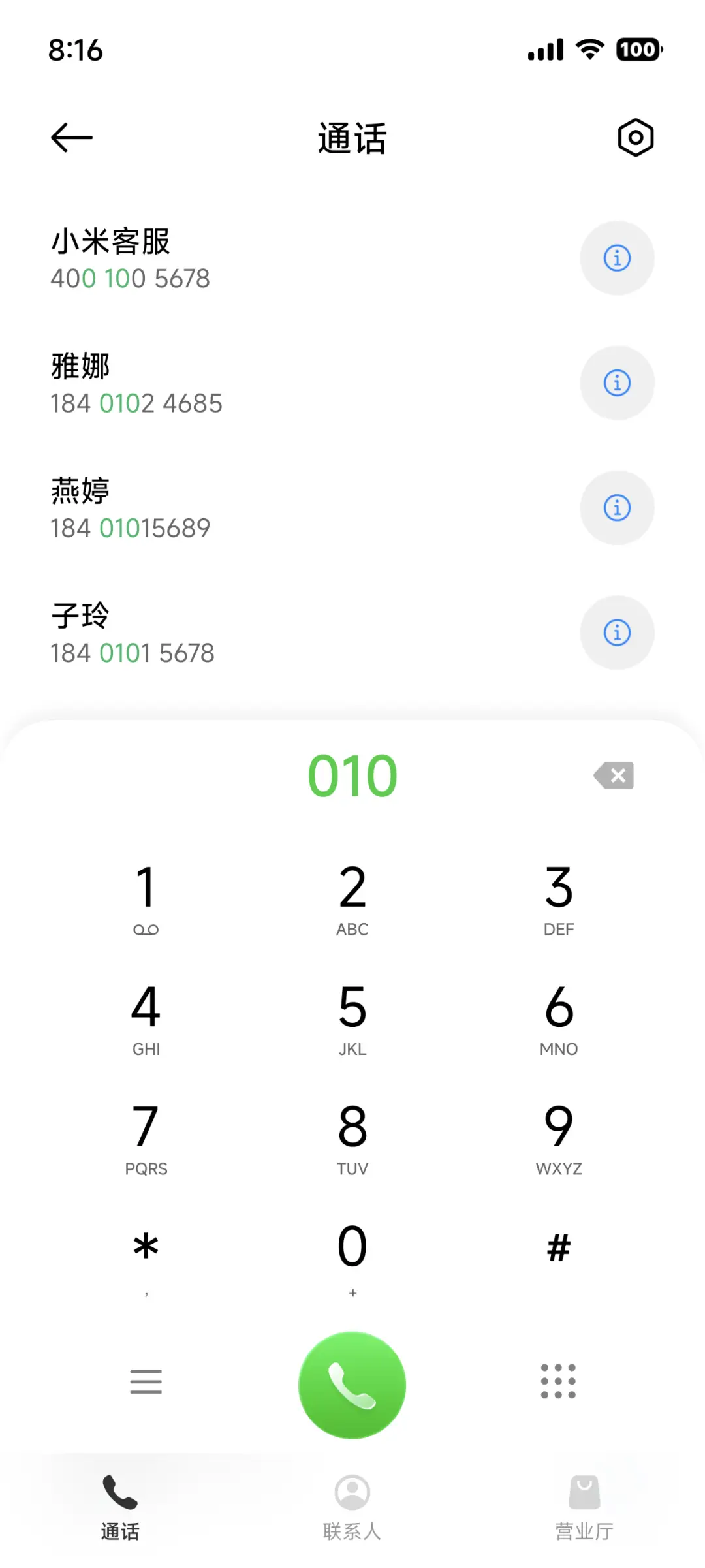Viewport: 705px width, 1568px height.
Task: Tap the dialed number 010 display
Action: (x=352, y=776)
